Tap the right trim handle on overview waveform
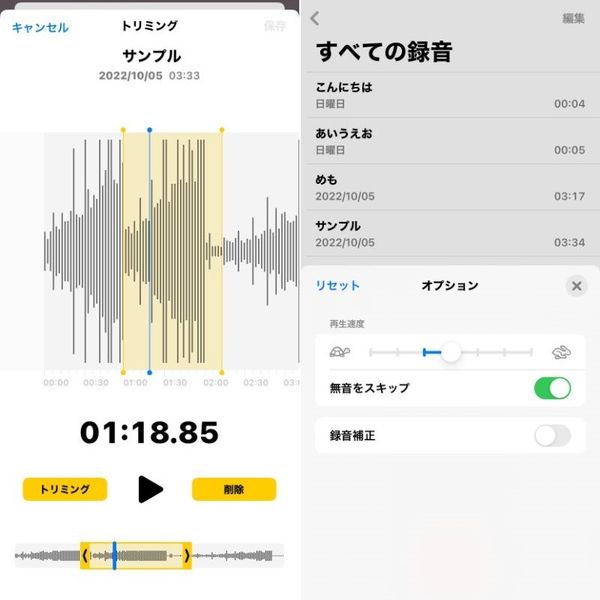Screen dimensions: 600x600 point(187,555)
